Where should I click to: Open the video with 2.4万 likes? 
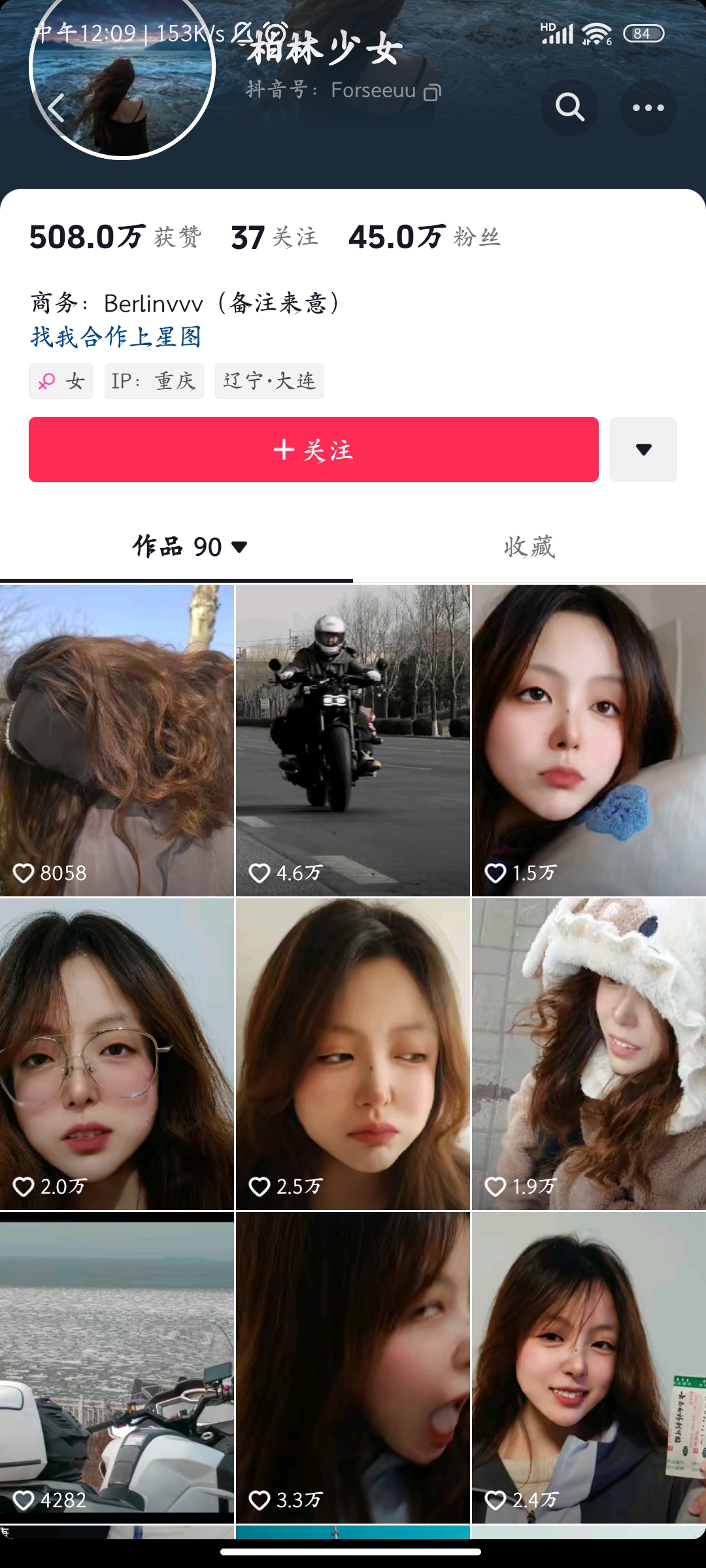pyautogui.click(x=589, y=1367)
